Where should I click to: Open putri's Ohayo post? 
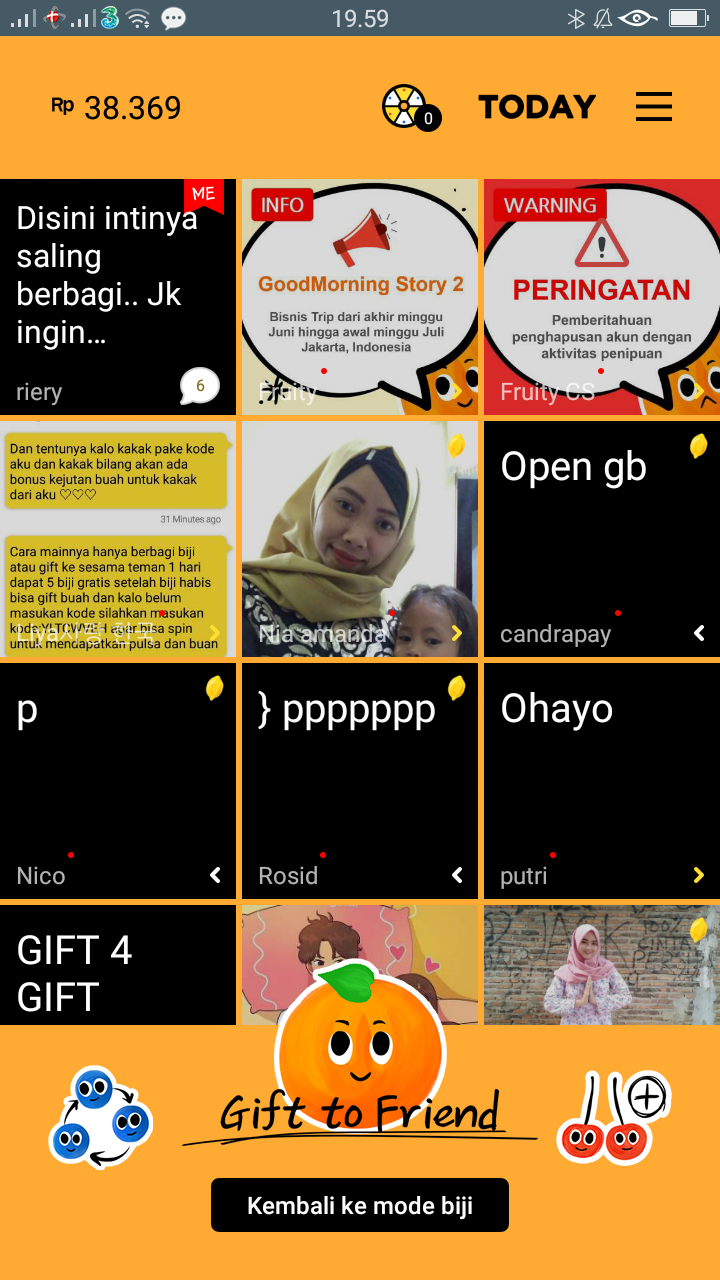(x=602, y=781)
